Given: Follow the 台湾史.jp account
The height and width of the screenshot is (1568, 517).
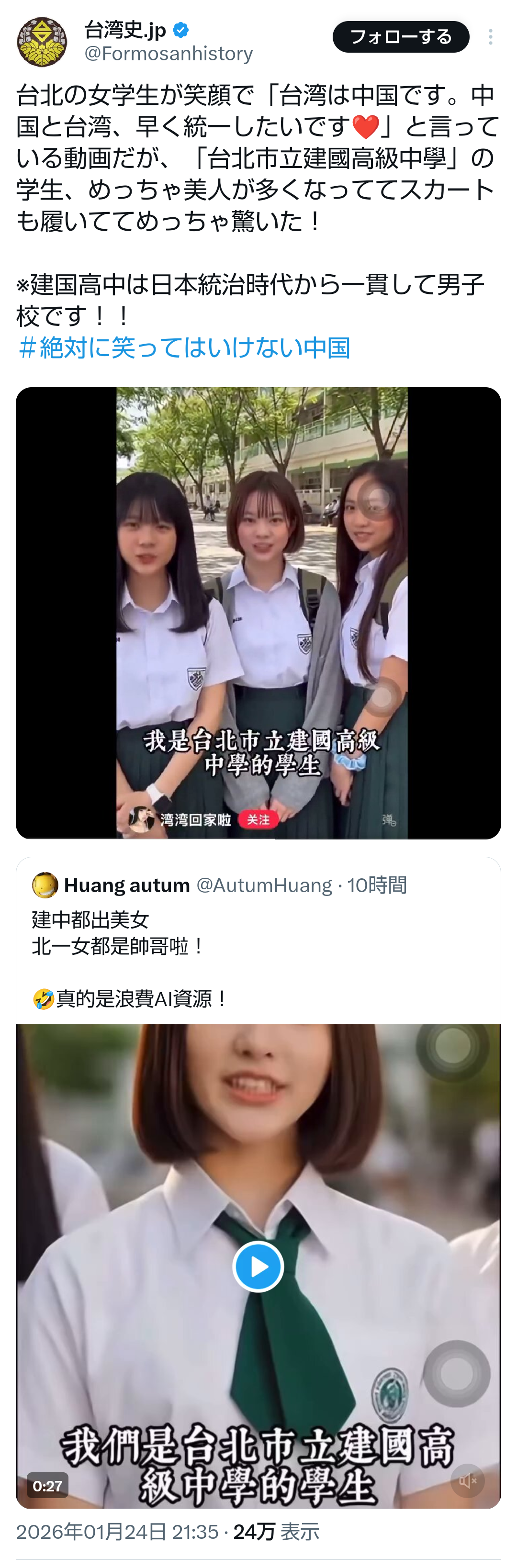Looking at the screenshot, I should (x=400, y=37).
